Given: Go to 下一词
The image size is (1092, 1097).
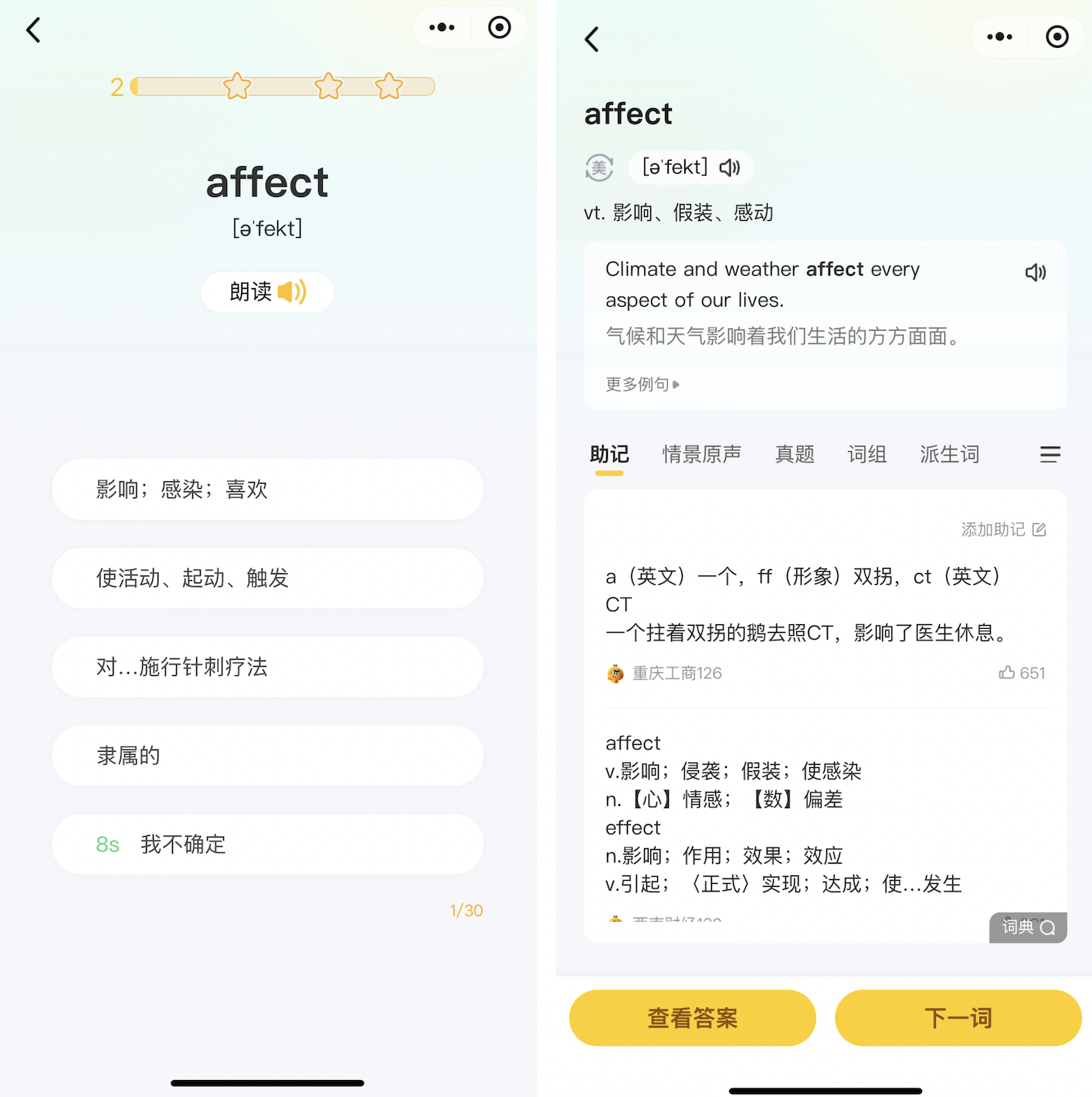Looking at the screenshot, I should pyautogui.click(x=958, y=1018).
